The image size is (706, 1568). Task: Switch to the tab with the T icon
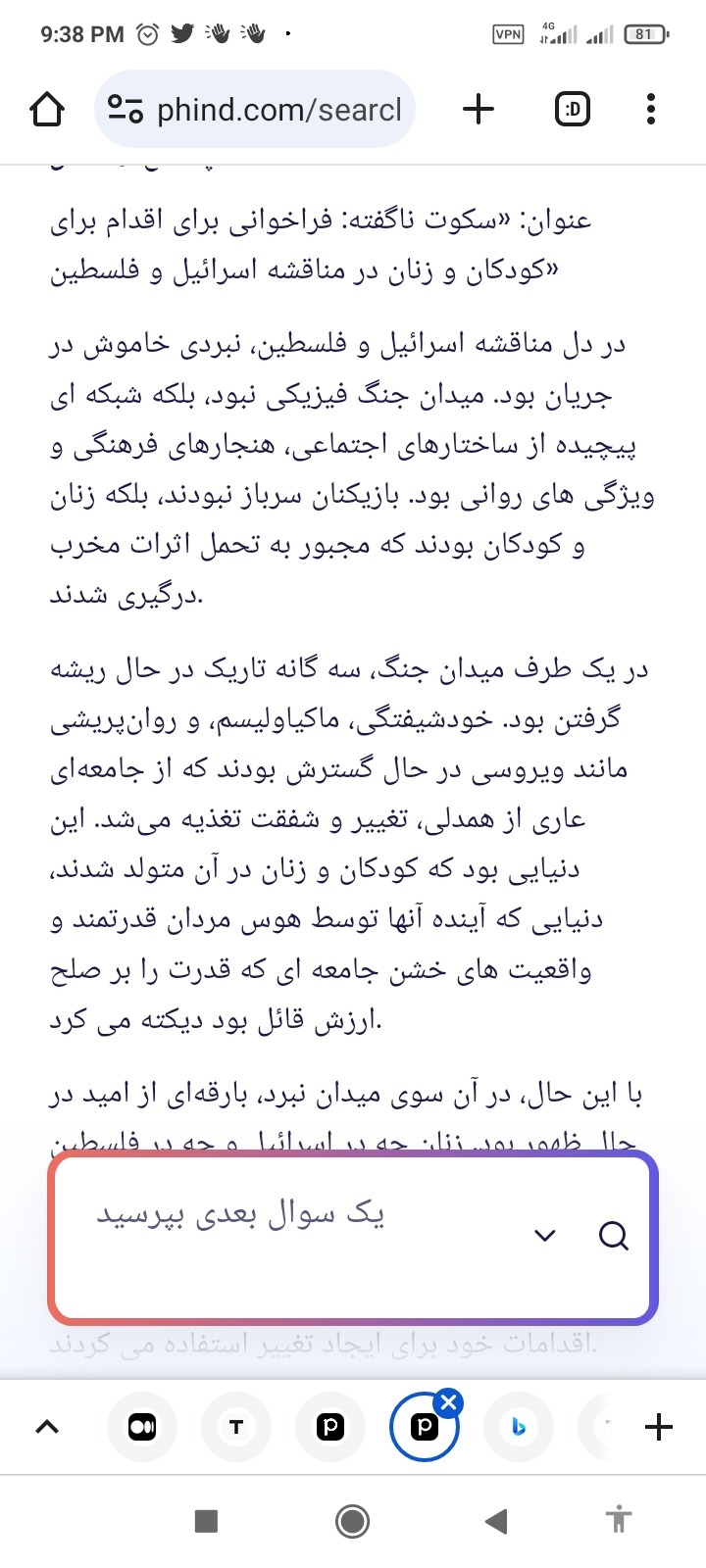236,1427
